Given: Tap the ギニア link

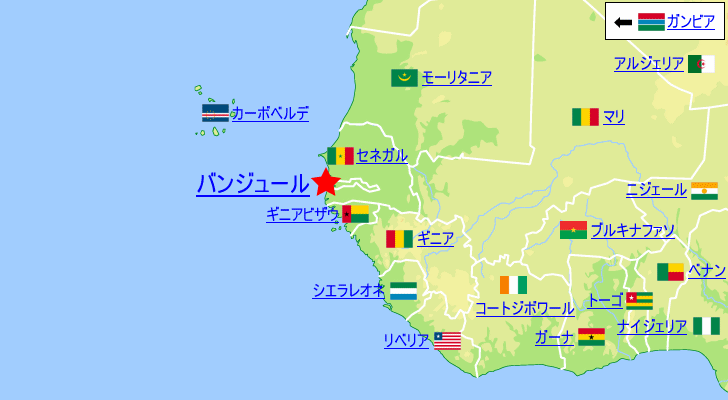Looking at the screenshot, I should pyautogui.click(x=435, y=239).
